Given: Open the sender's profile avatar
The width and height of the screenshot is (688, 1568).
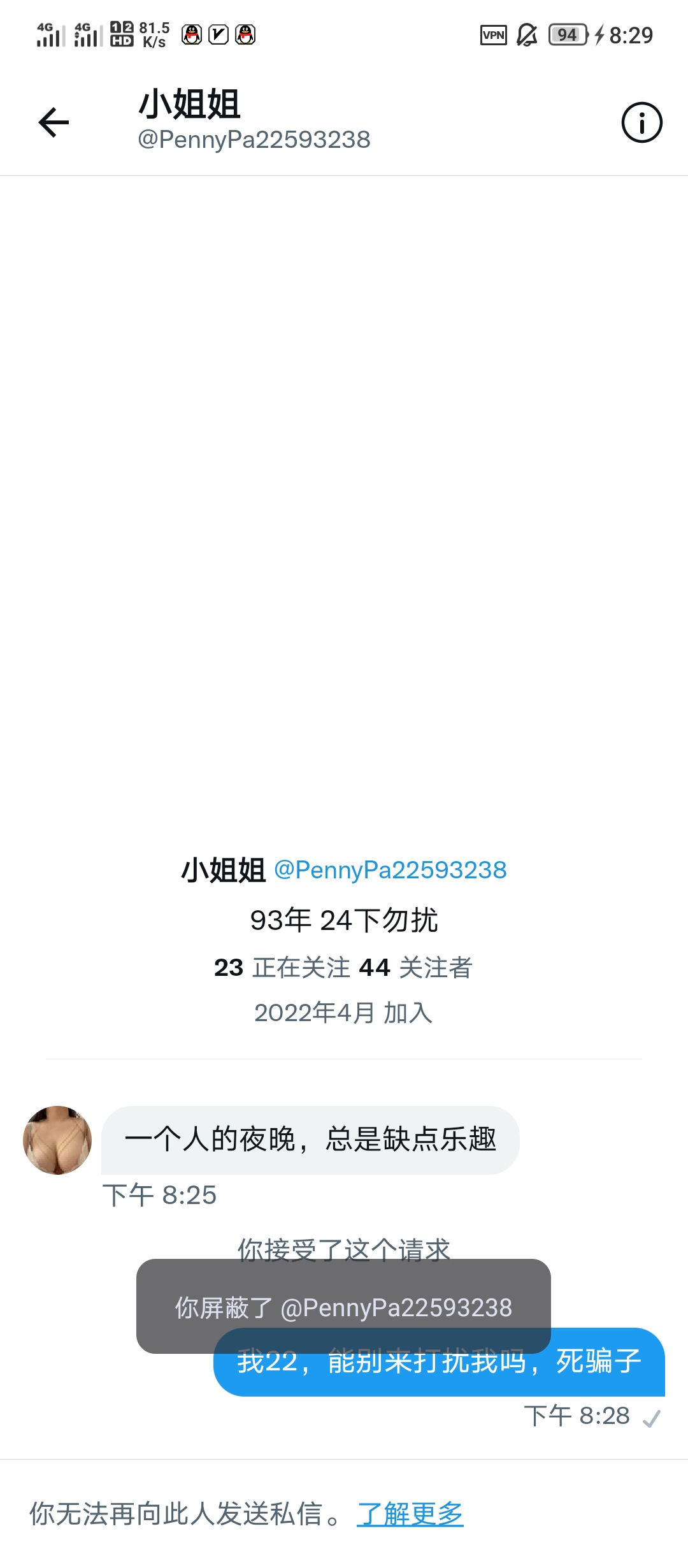Looking at the screenshot, I should pos(57,1140).
